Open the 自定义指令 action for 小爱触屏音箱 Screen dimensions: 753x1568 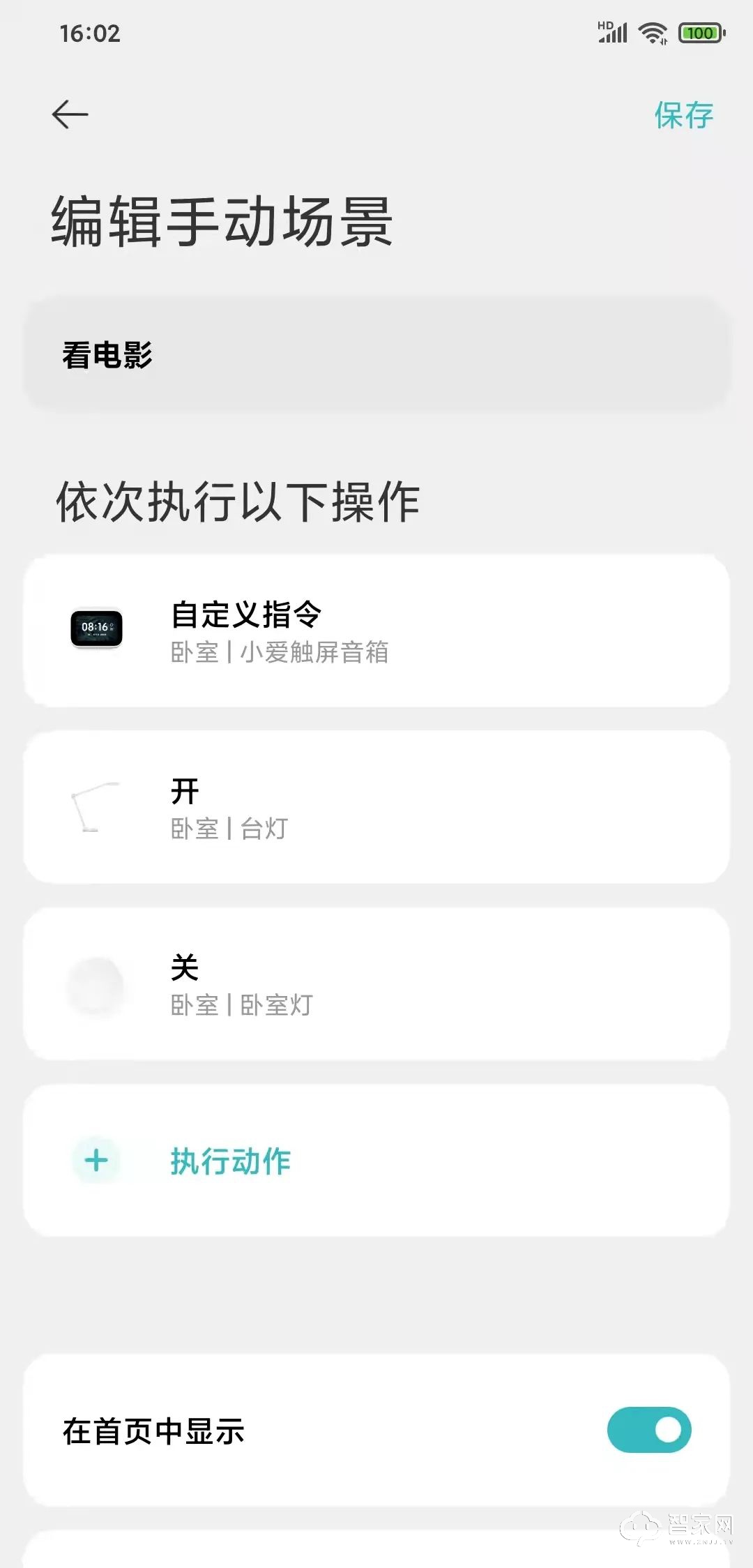pyautogui.click(x=376, y=631)
